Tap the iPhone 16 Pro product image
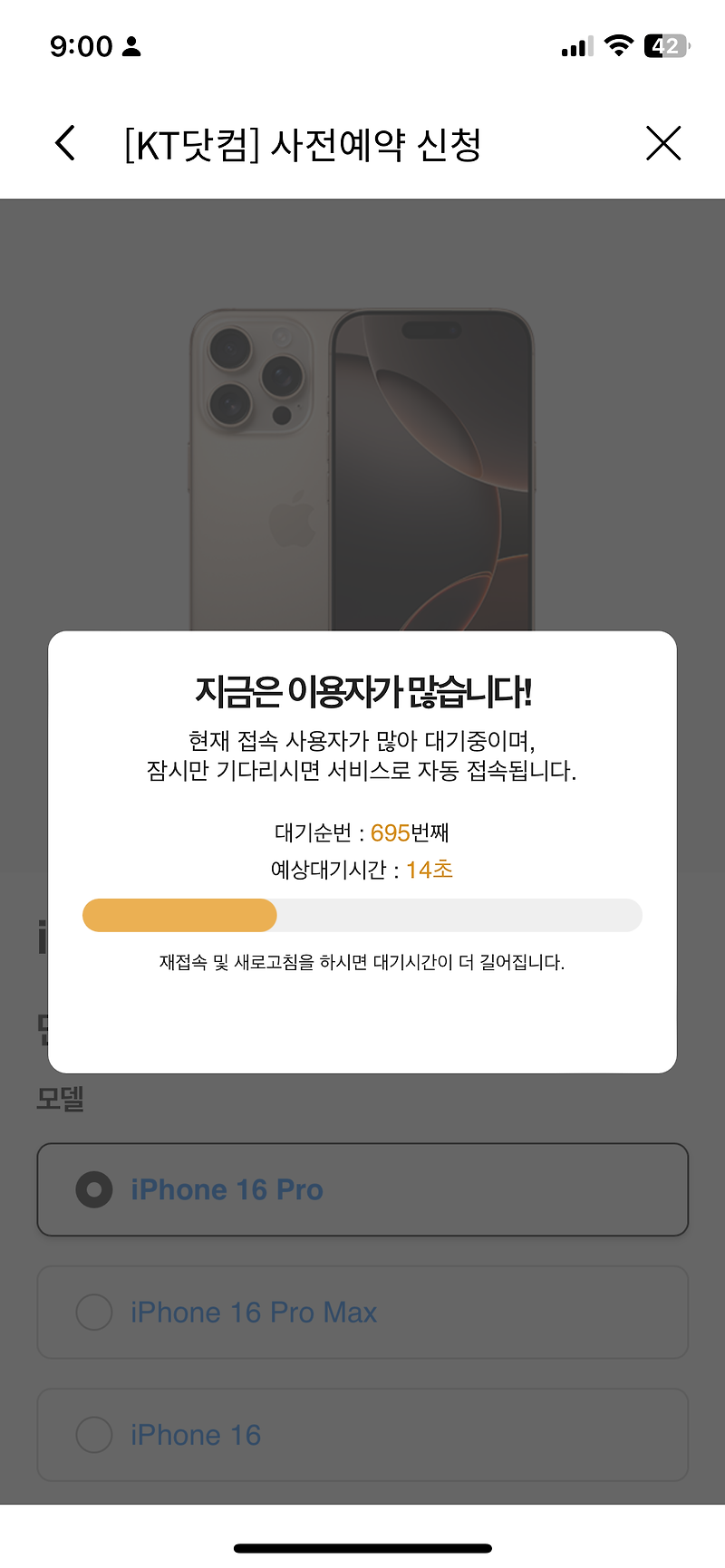Image resolution: width=725 pixels, height=1568 pixels. click(x=362, y=435)
